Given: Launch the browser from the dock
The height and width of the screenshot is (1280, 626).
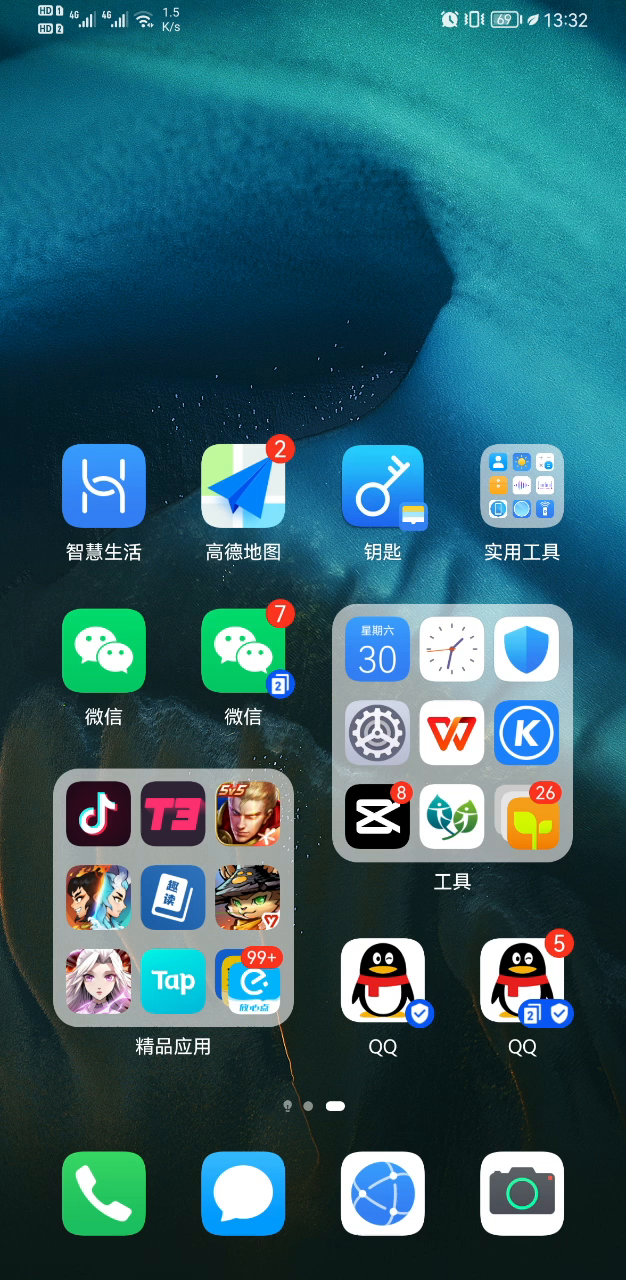Looking at the screenshot, I should pyautogui.click(x=382, y=1193).
